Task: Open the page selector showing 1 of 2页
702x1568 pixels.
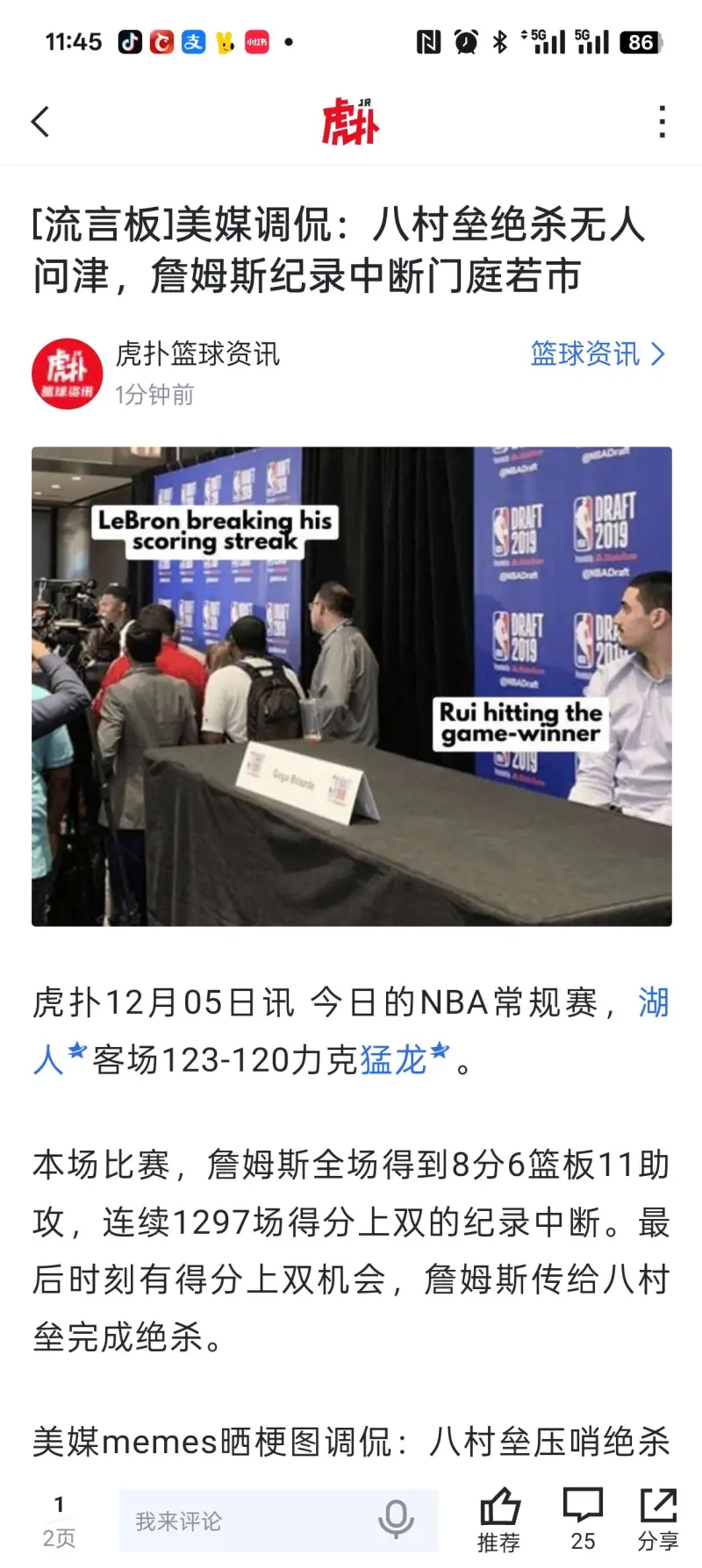Action: 59,1521
